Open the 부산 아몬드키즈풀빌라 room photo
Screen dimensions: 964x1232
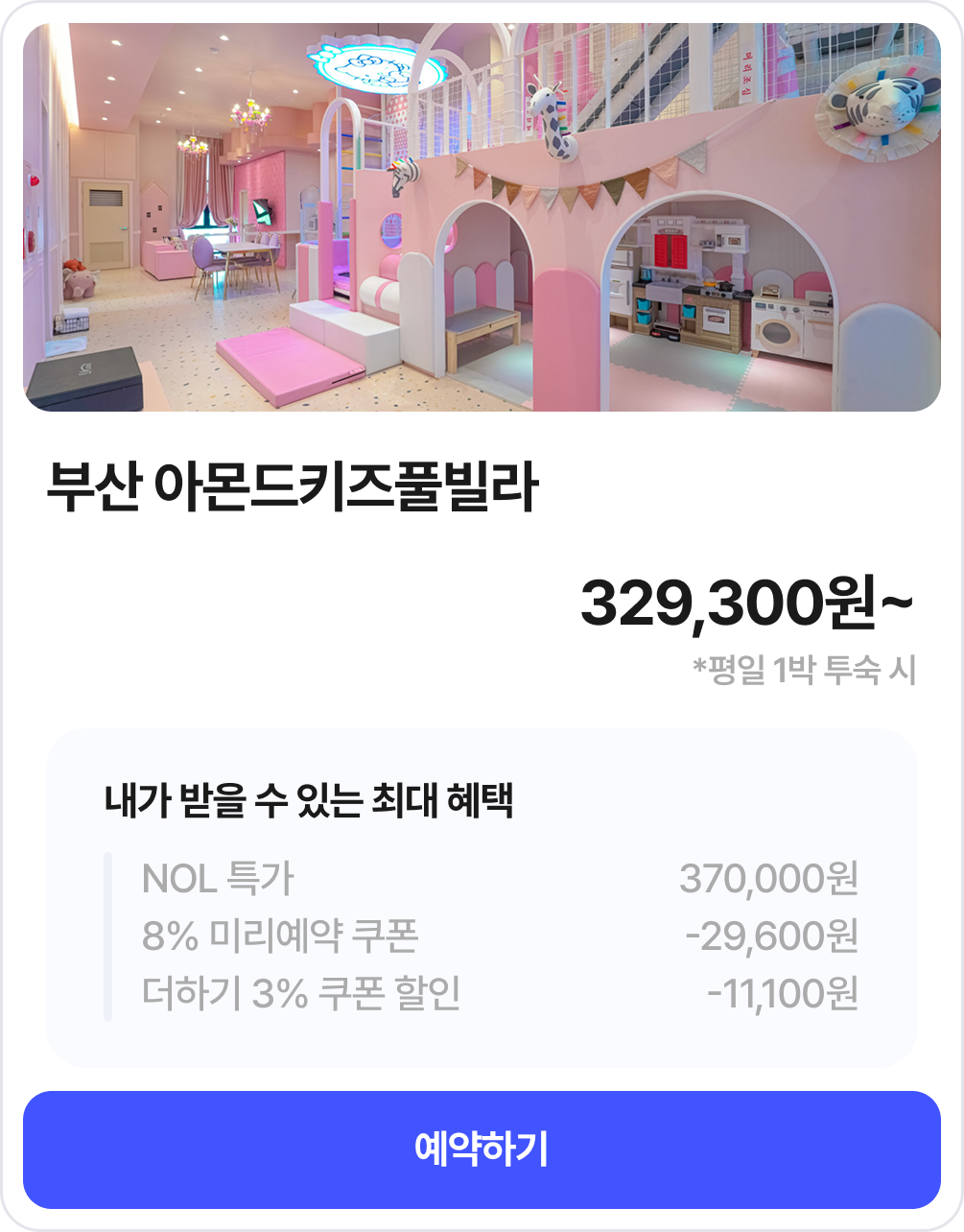[x=482, y=218]
